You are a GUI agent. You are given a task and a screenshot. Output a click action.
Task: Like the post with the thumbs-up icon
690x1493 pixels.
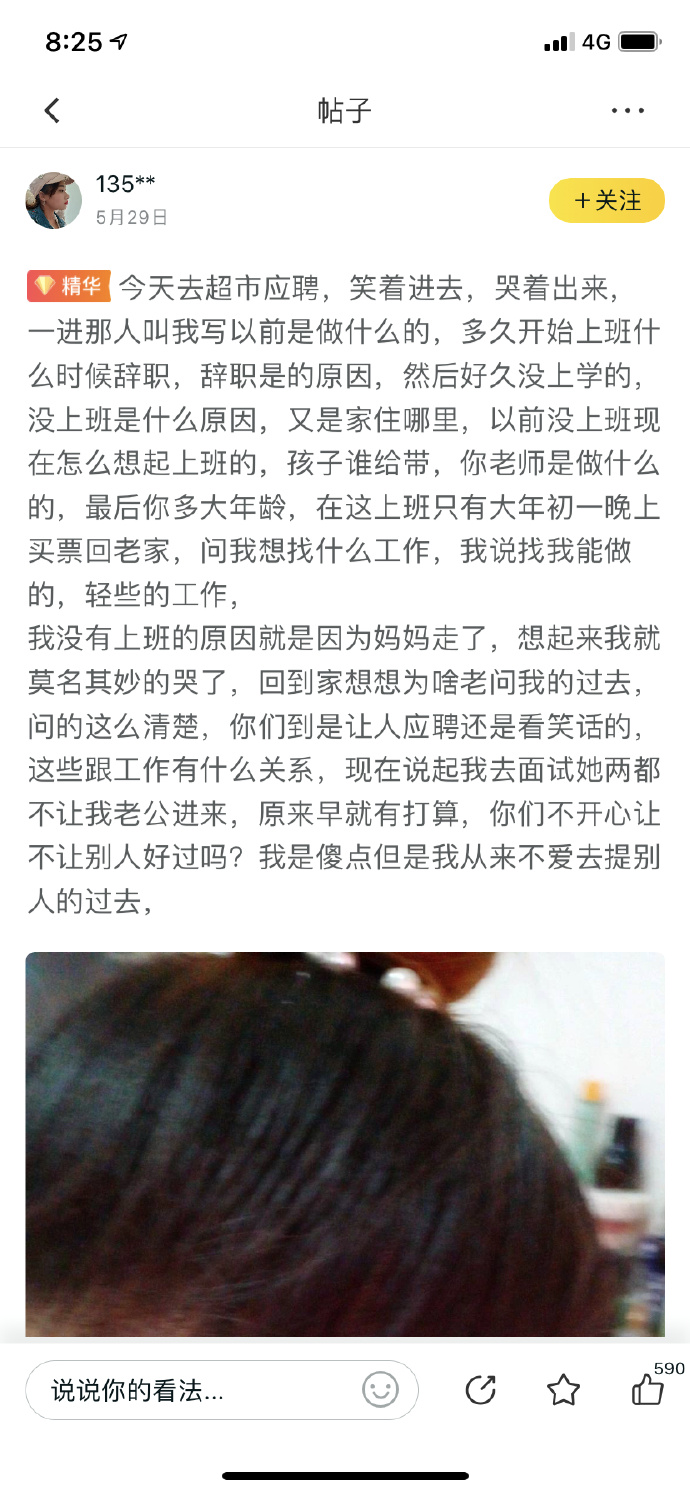(x=648, y=1389)
